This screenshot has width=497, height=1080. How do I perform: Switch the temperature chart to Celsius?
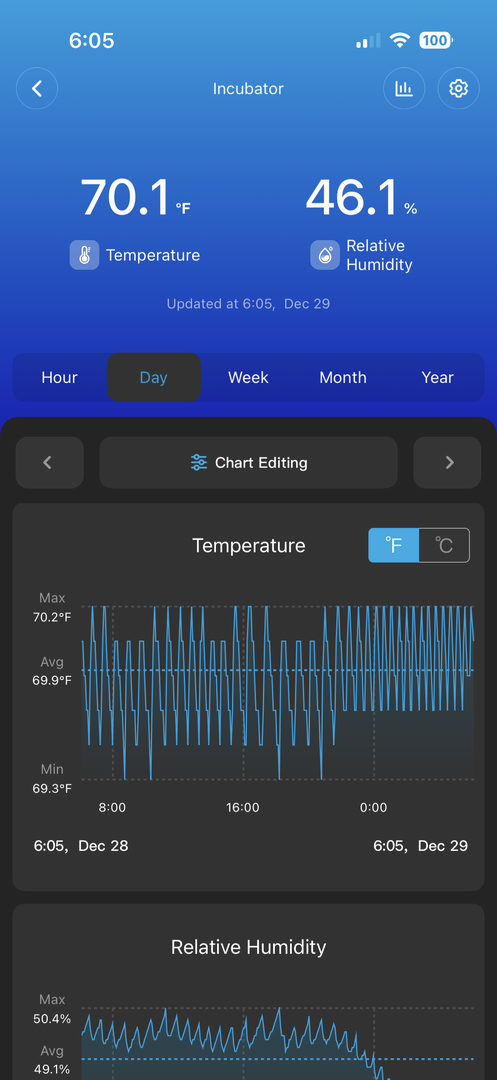click(444, 546)
